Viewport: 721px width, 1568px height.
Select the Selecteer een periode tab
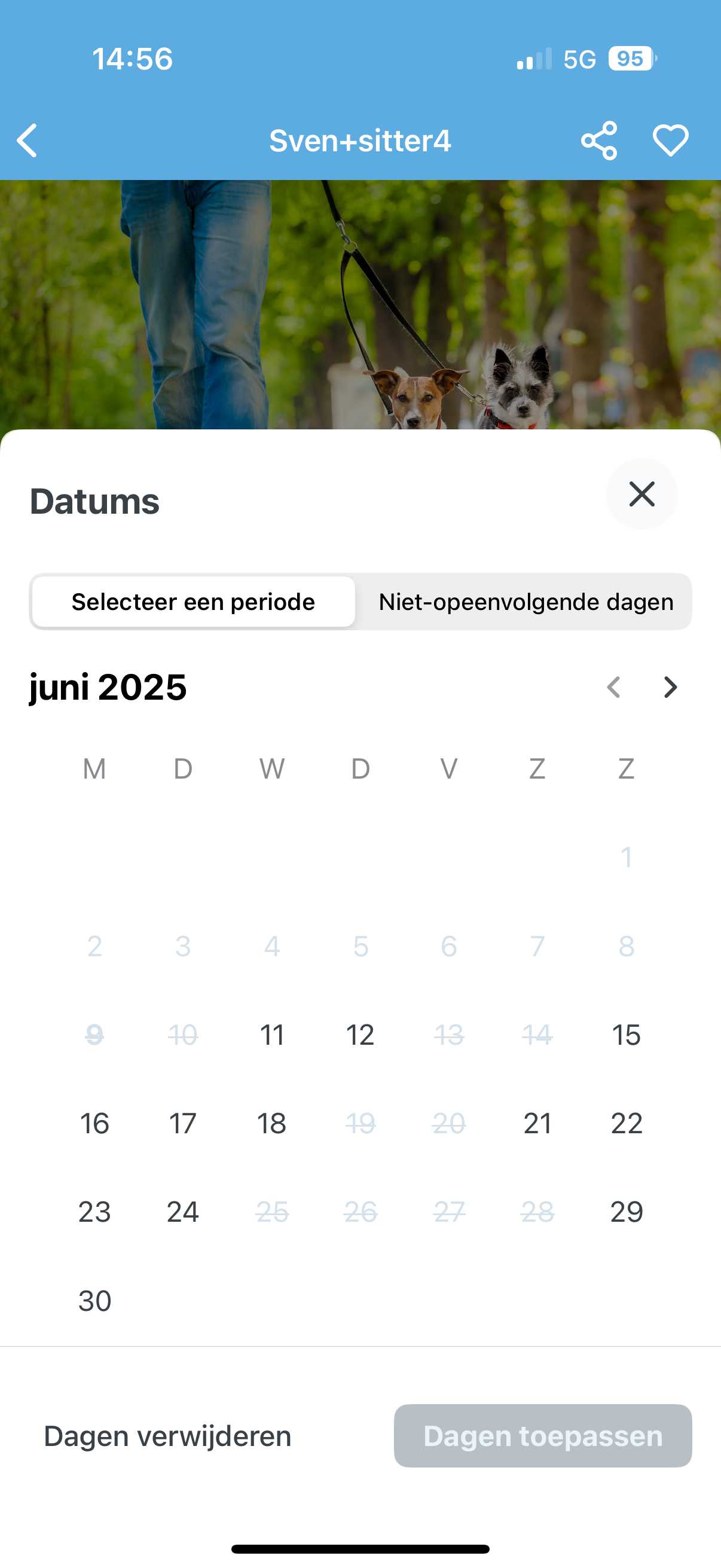193,602
